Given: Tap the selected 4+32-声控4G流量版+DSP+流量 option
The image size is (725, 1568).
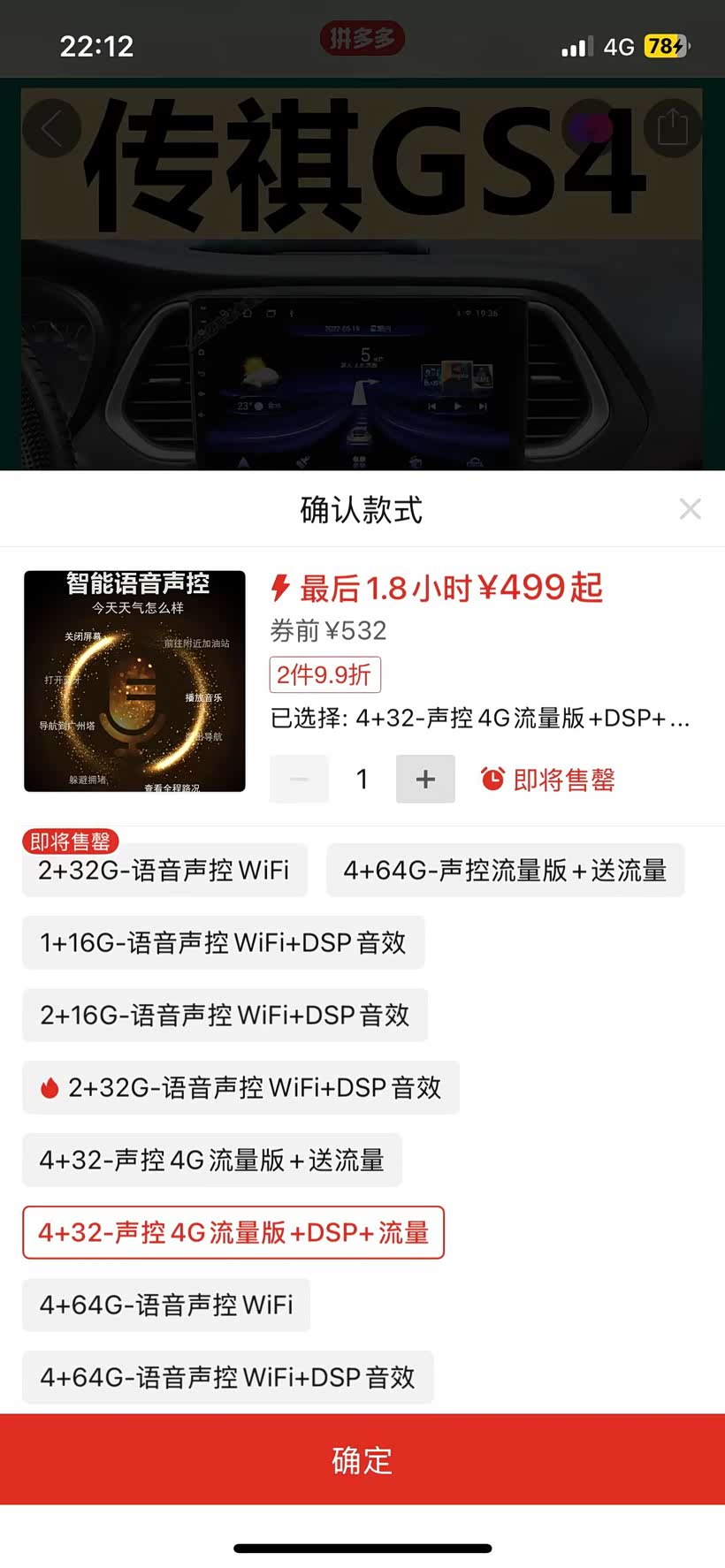Looking at the screenshot, I should pos(233,1233).
